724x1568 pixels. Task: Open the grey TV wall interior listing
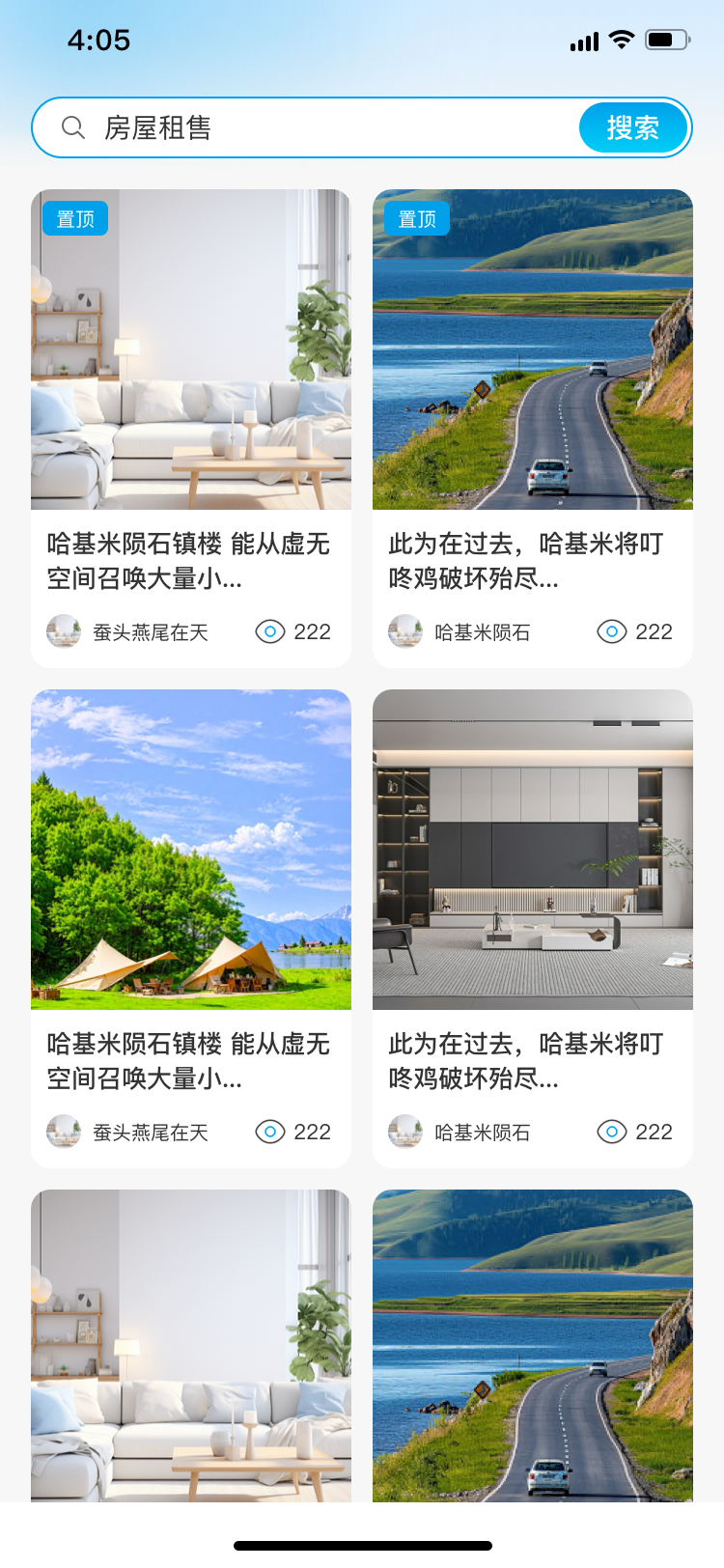(x=533, y=850)
